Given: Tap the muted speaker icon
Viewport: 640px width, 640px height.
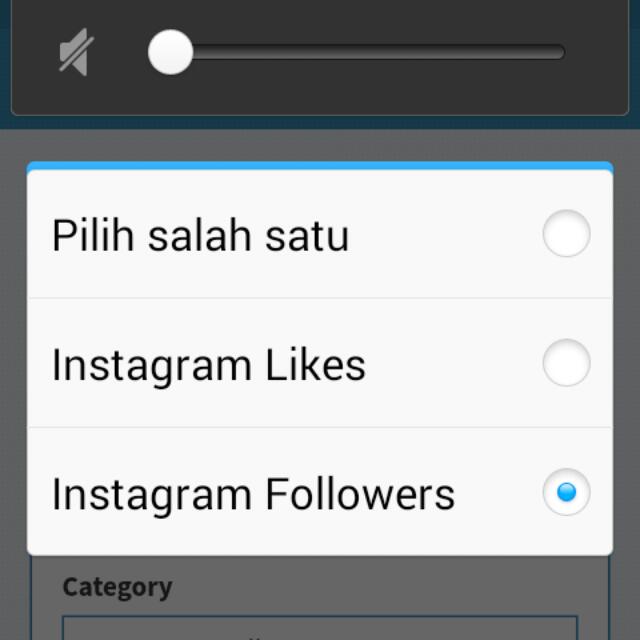Looking at the screenshot, I should [76, 53].
